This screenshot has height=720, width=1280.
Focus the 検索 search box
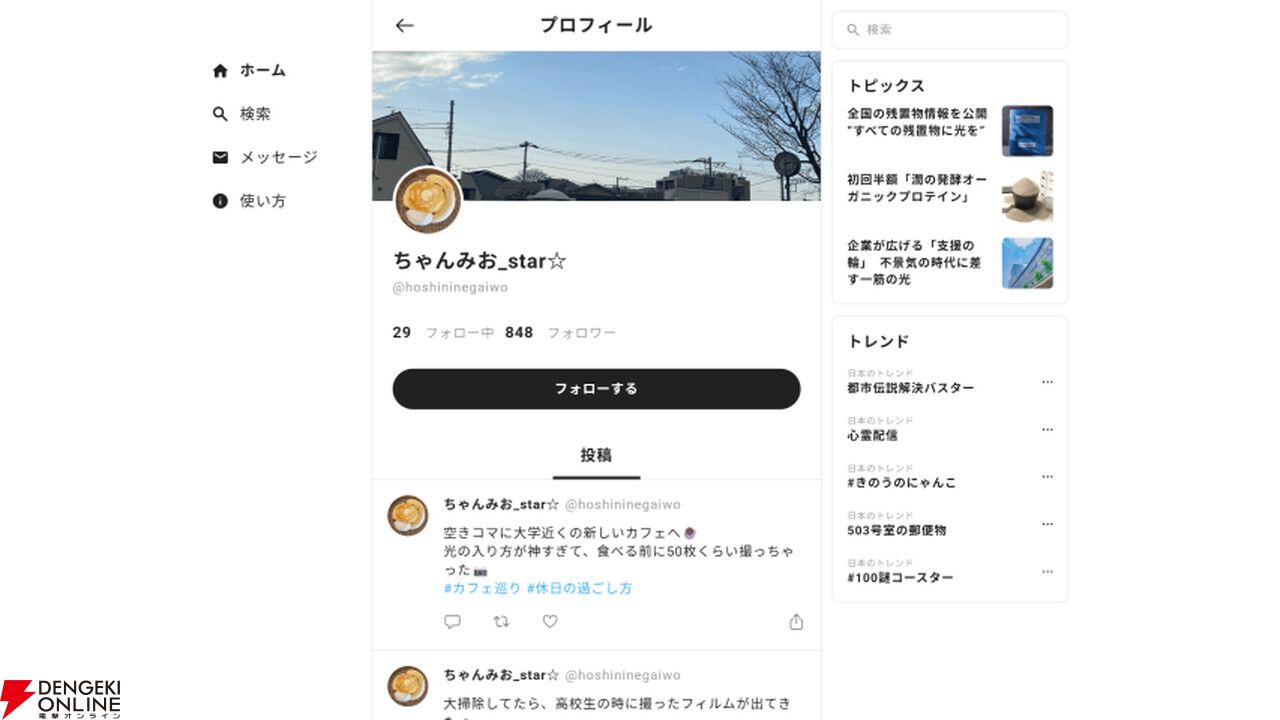[x=950, y=30]
